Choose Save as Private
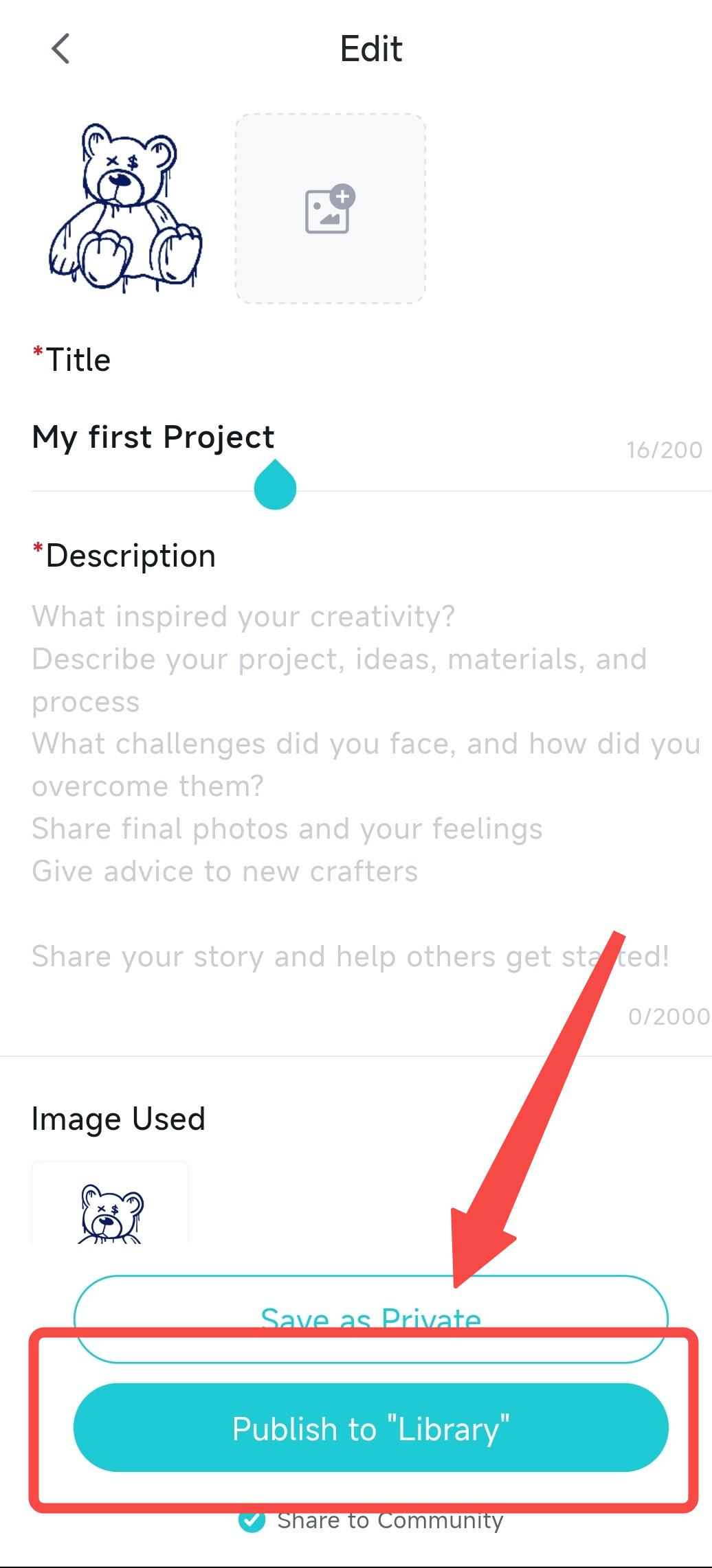The width and height of the screenshot is (712, 1568). (371, 1319)
